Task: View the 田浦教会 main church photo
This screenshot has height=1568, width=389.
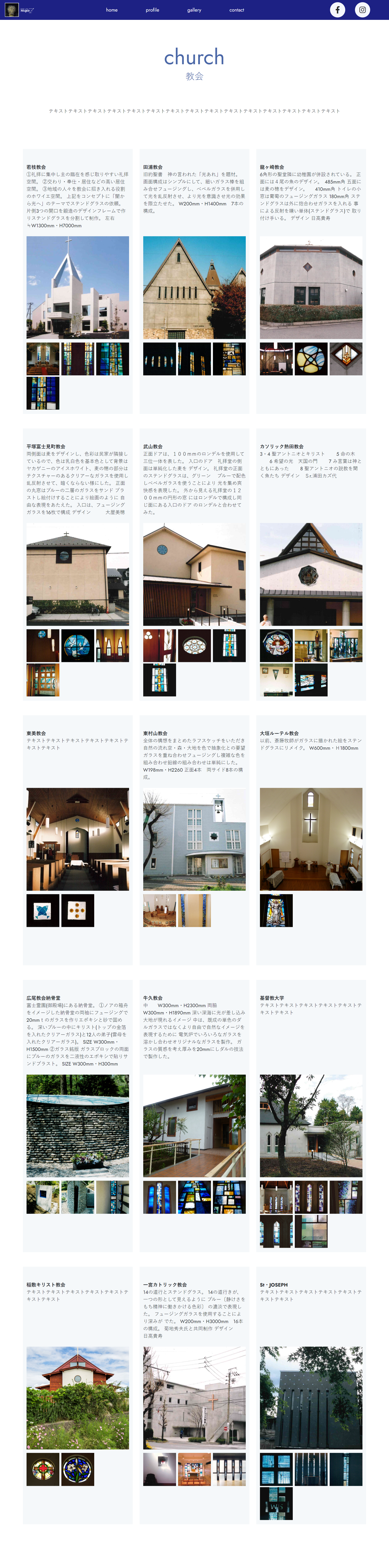Action: click(194, 287)
